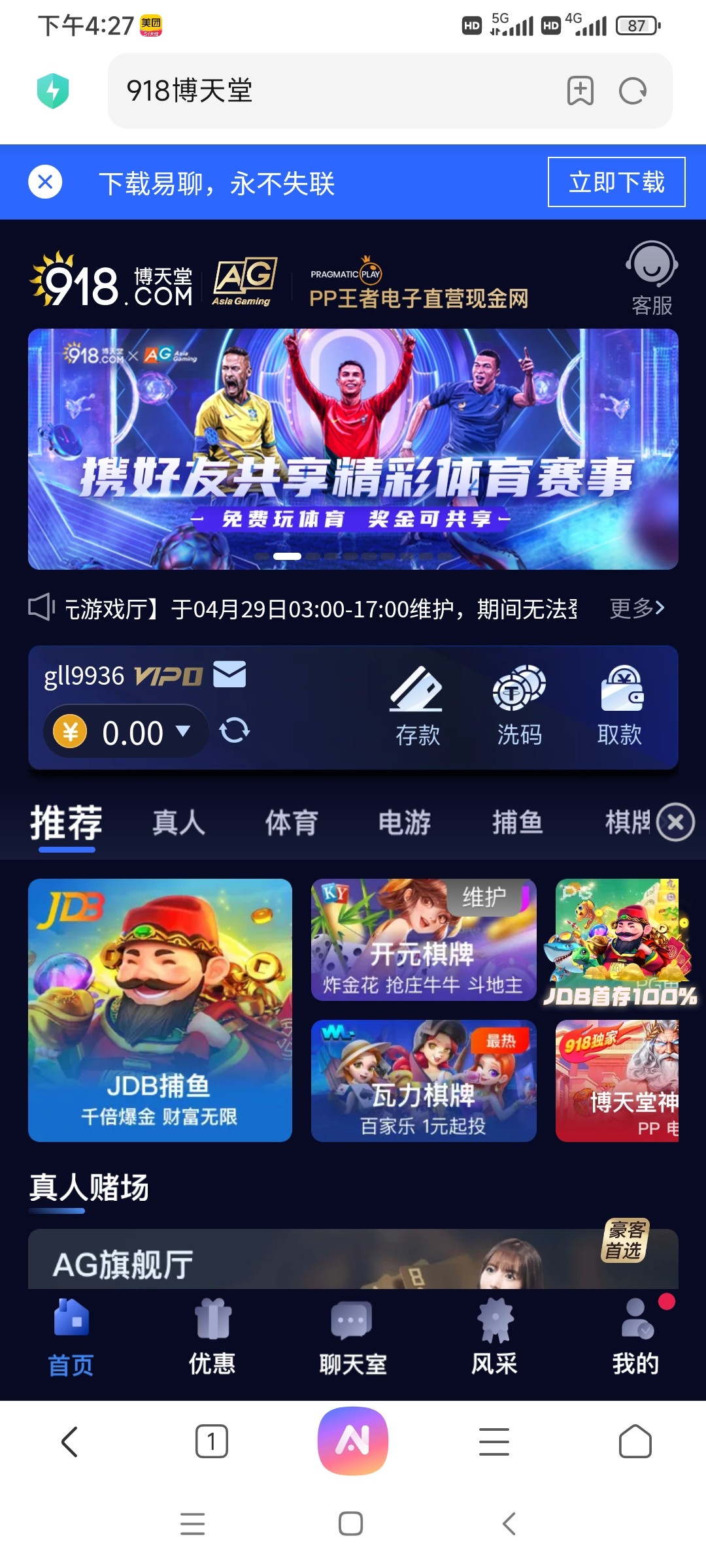This screenshot has width=706, height=1568.
Task: Open 洗码 rebate
Action: [519, 707]
